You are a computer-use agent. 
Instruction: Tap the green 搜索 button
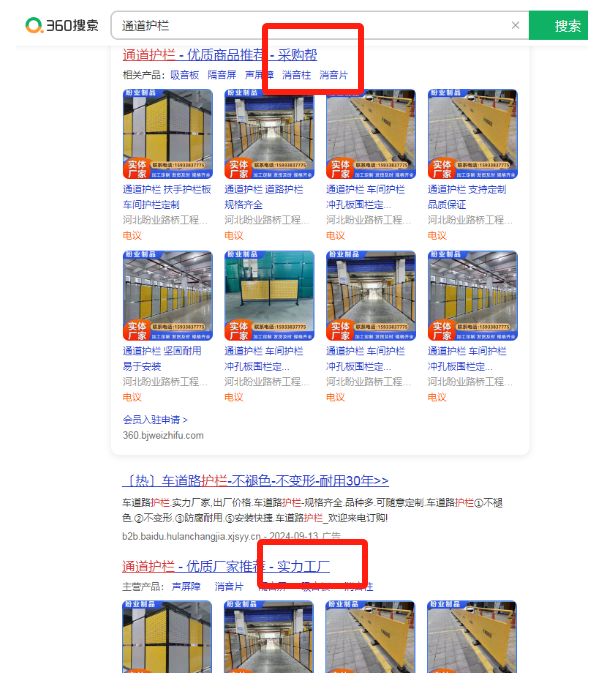[567, 25]
